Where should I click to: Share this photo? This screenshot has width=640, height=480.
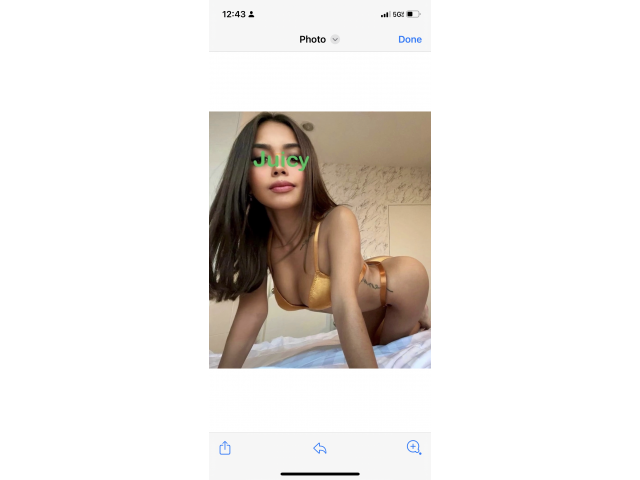click(x=225, y=448)
